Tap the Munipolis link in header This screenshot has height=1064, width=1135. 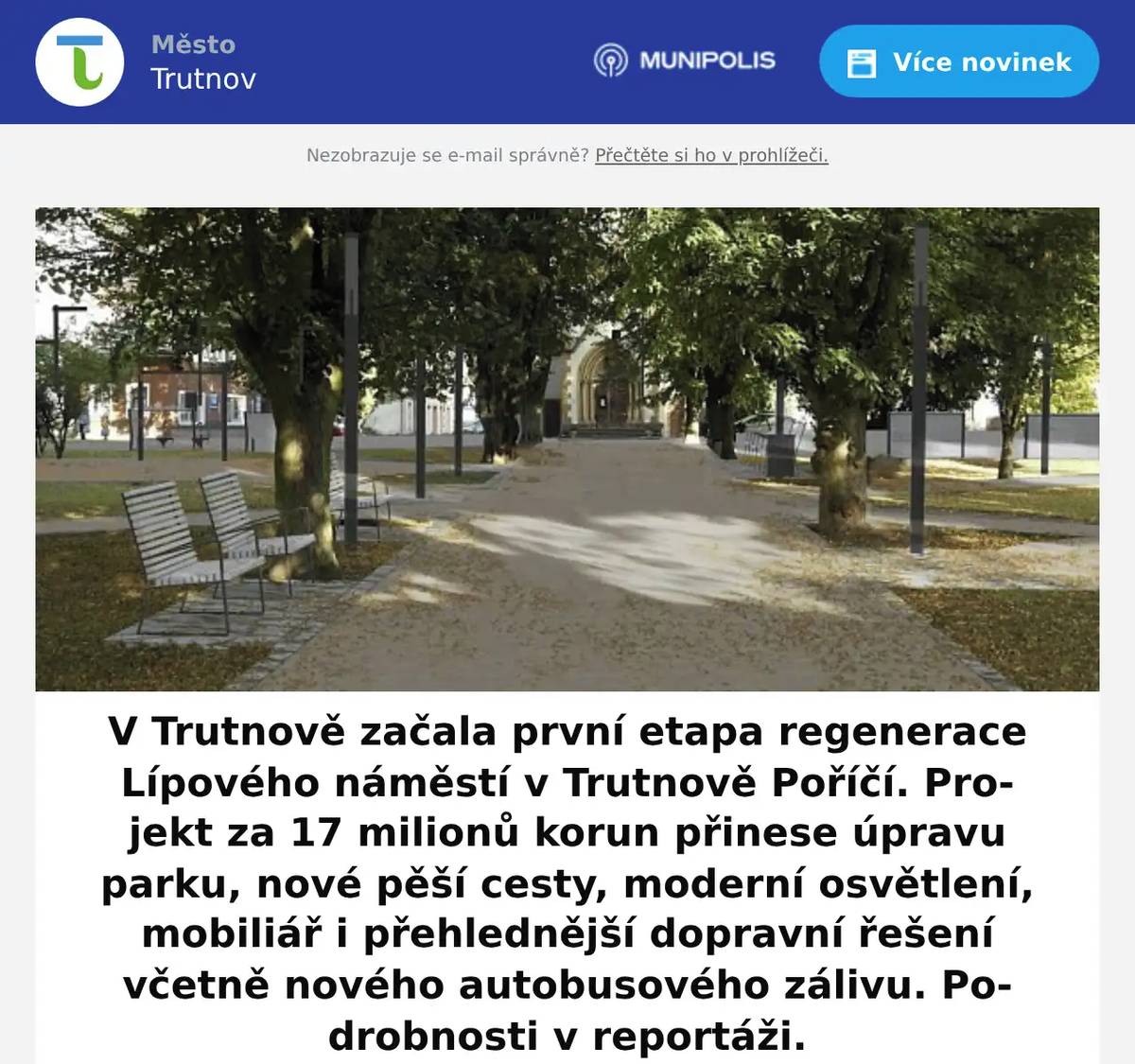pos(685,61)
